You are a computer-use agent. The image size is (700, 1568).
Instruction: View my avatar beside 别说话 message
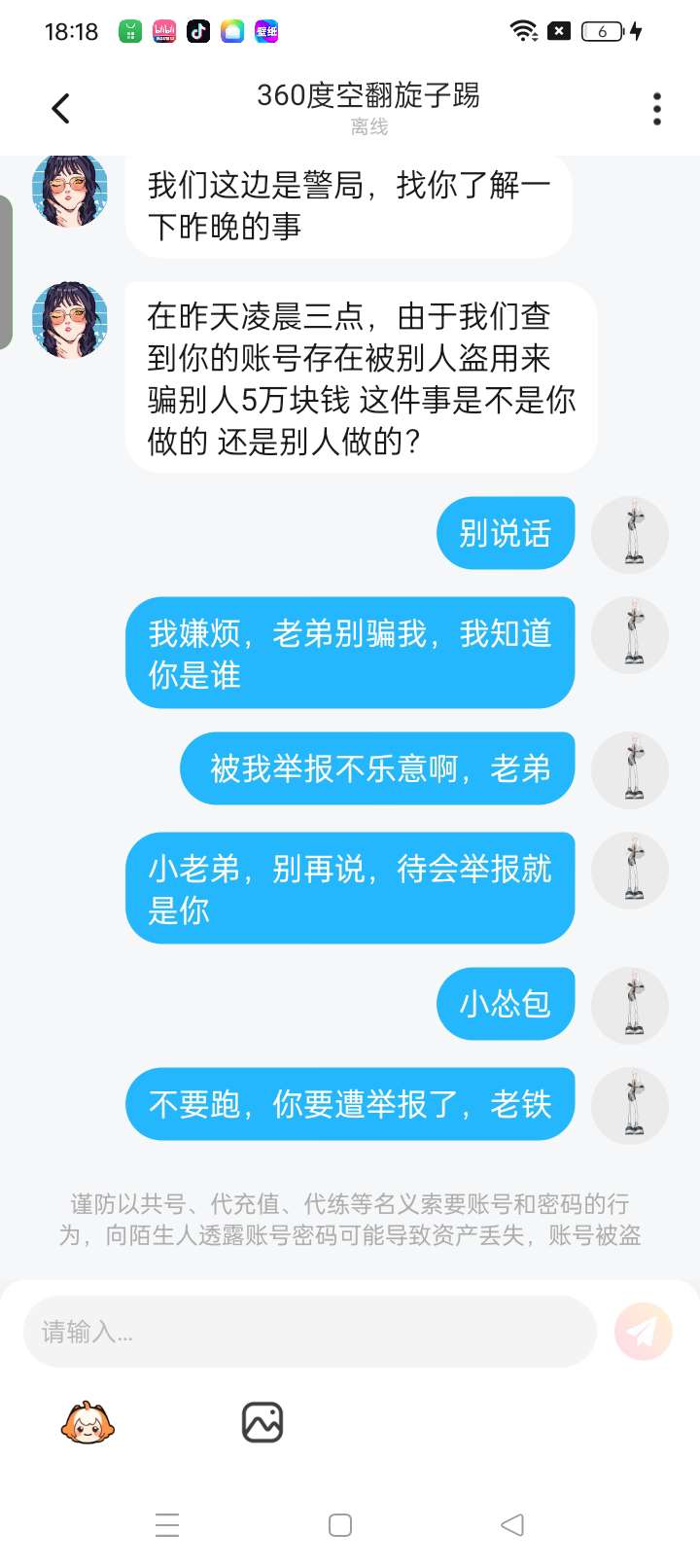click(x=632, y=534)
